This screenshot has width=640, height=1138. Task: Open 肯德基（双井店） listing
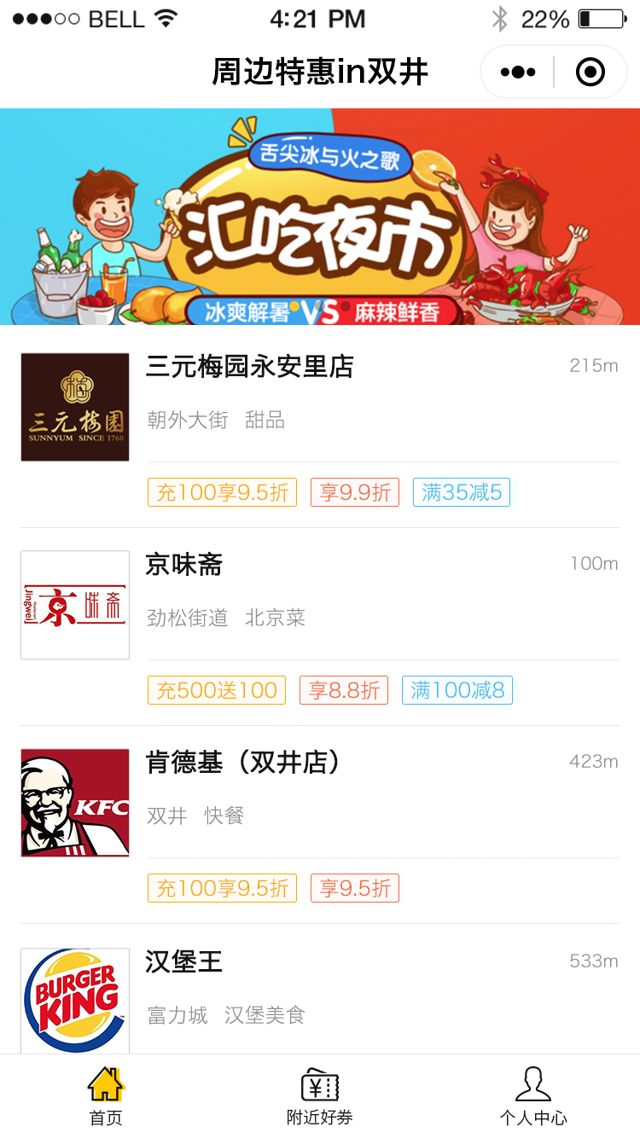[243, 763]
